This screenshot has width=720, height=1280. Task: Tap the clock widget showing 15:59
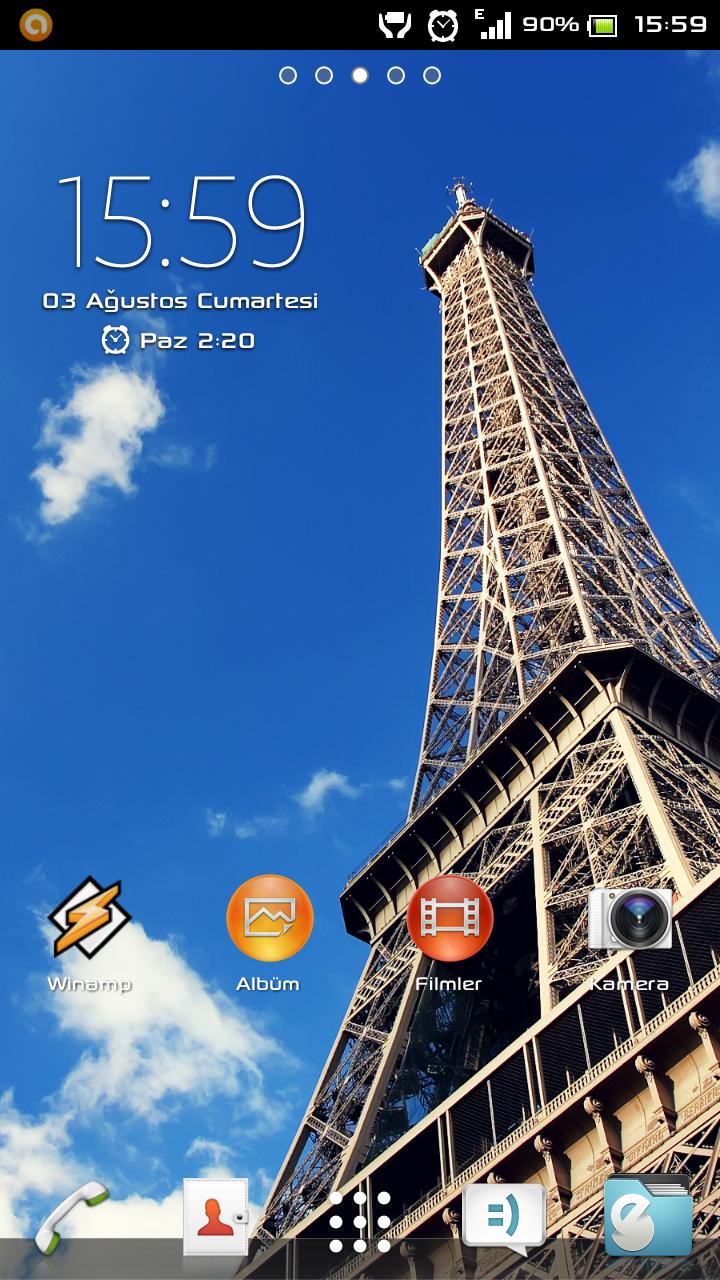point(180,222)
